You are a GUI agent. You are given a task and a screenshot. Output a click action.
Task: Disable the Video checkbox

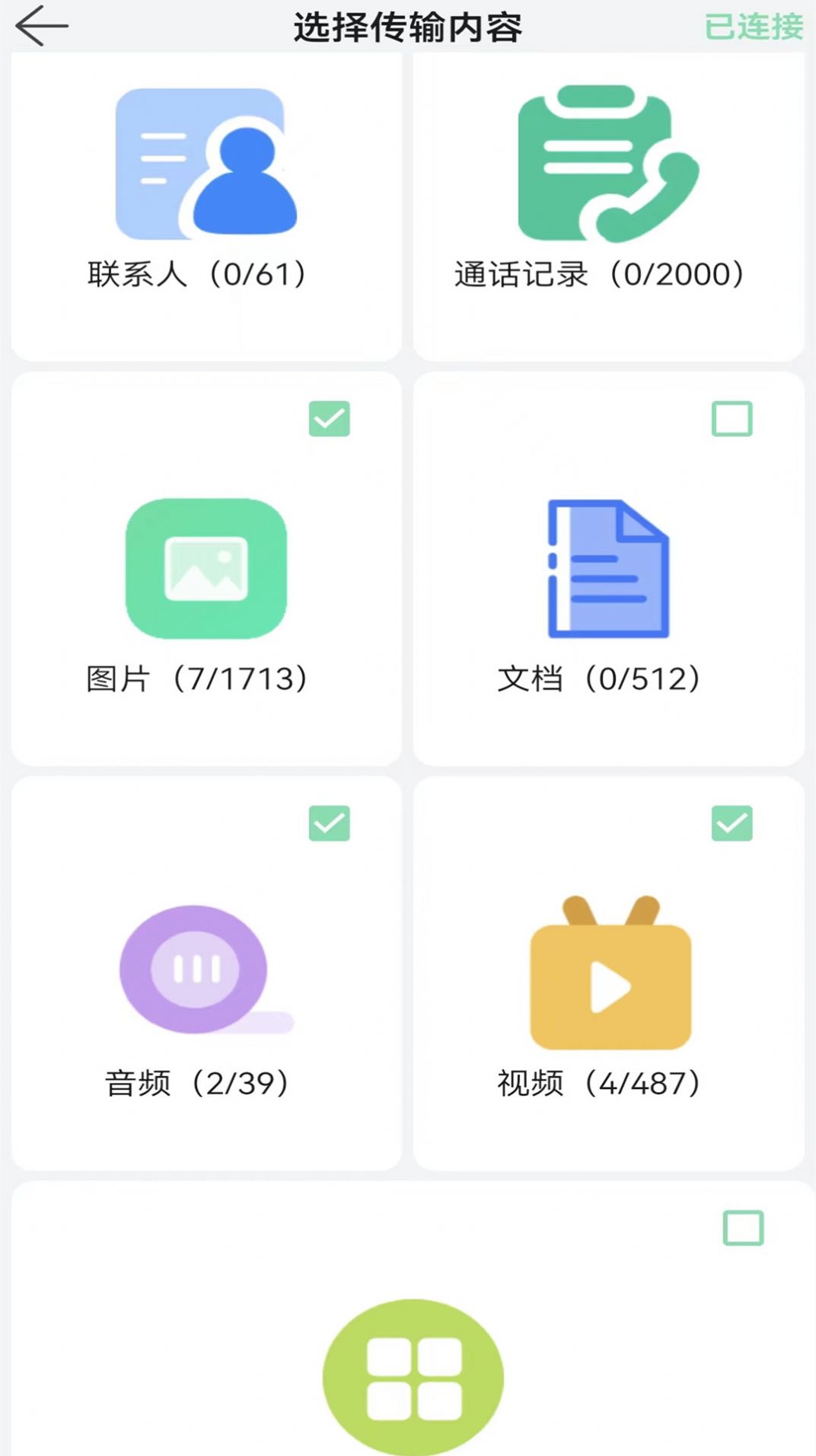click(x=732, y=824)
